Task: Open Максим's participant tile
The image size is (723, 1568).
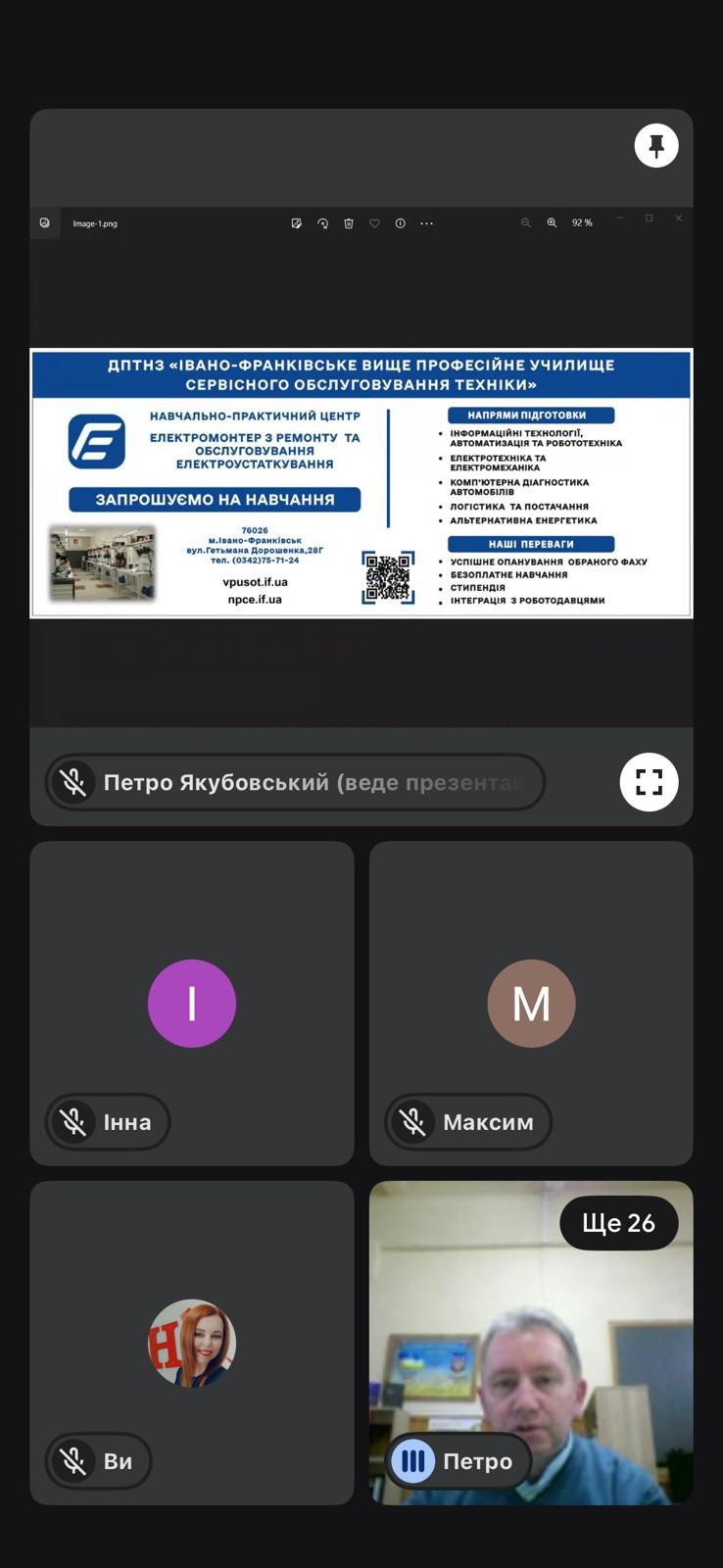Action: click(x=531, y=1003)
